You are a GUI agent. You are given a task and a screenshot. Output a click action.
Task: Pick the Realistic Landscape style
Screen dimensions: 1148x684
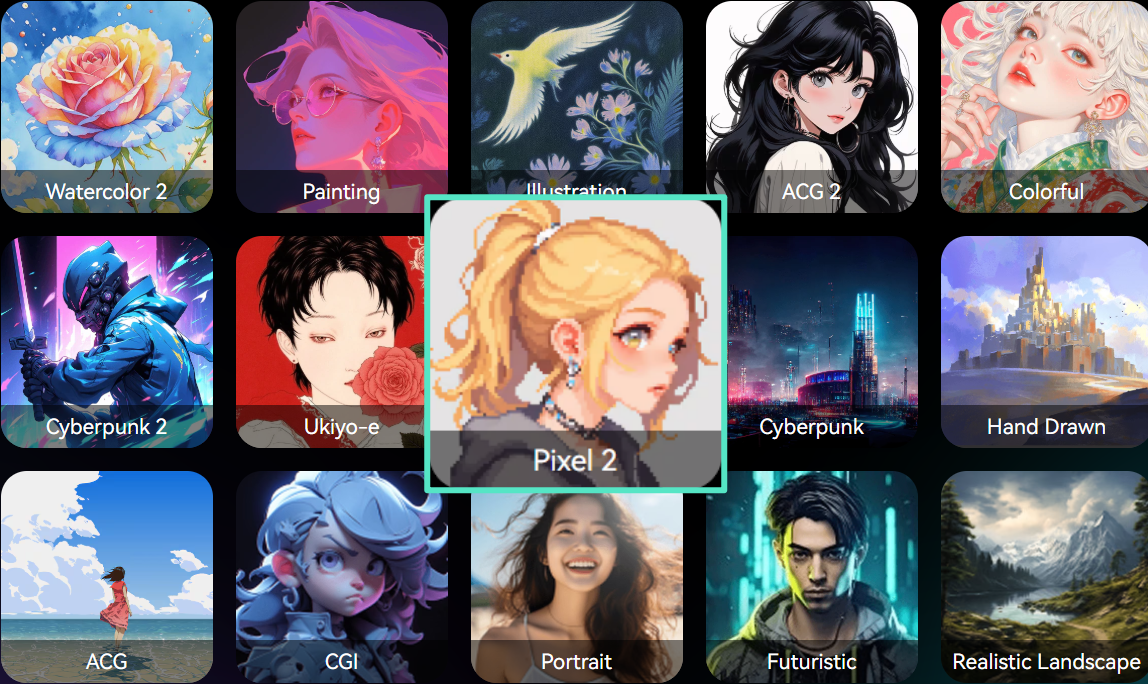(x=1044, y=577)
